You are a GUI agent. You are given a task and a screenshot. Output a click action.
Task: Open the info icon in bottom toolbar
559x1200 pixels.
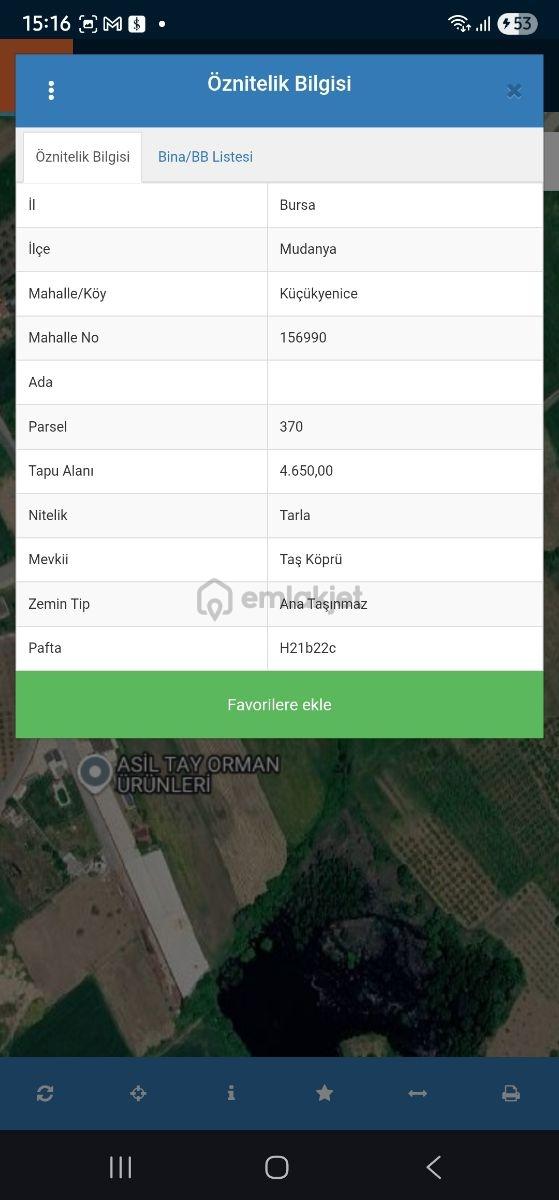pyautogui.click(x=231, y=1093)
